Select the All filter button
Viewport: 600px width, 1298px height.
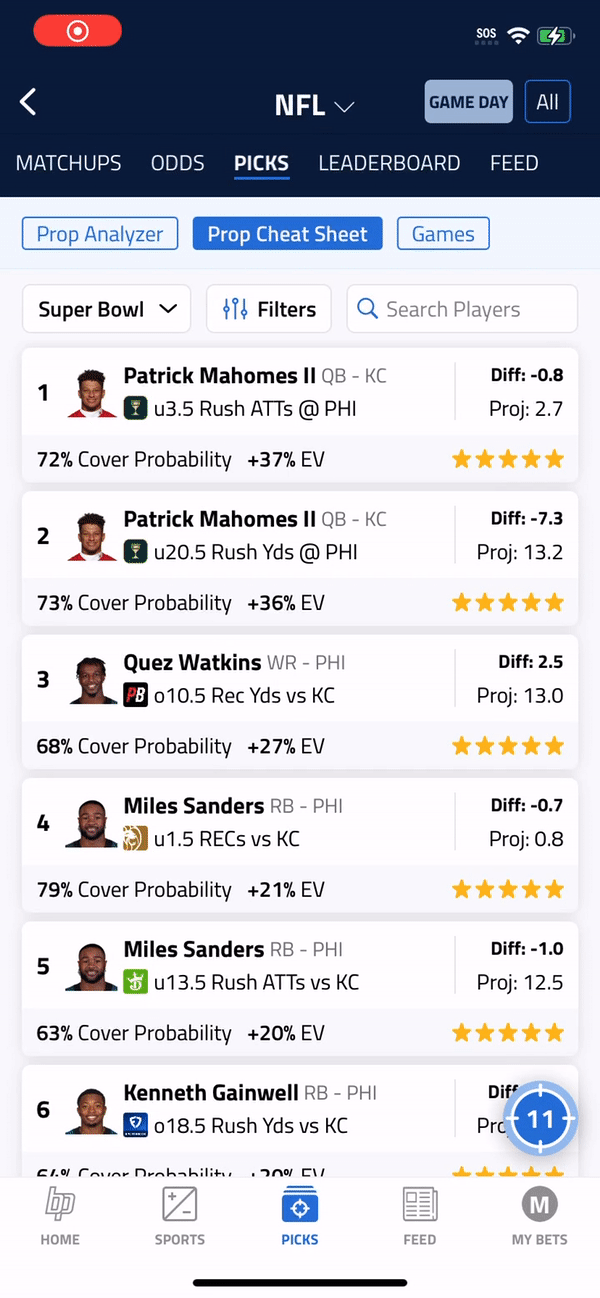click(547, 102)
